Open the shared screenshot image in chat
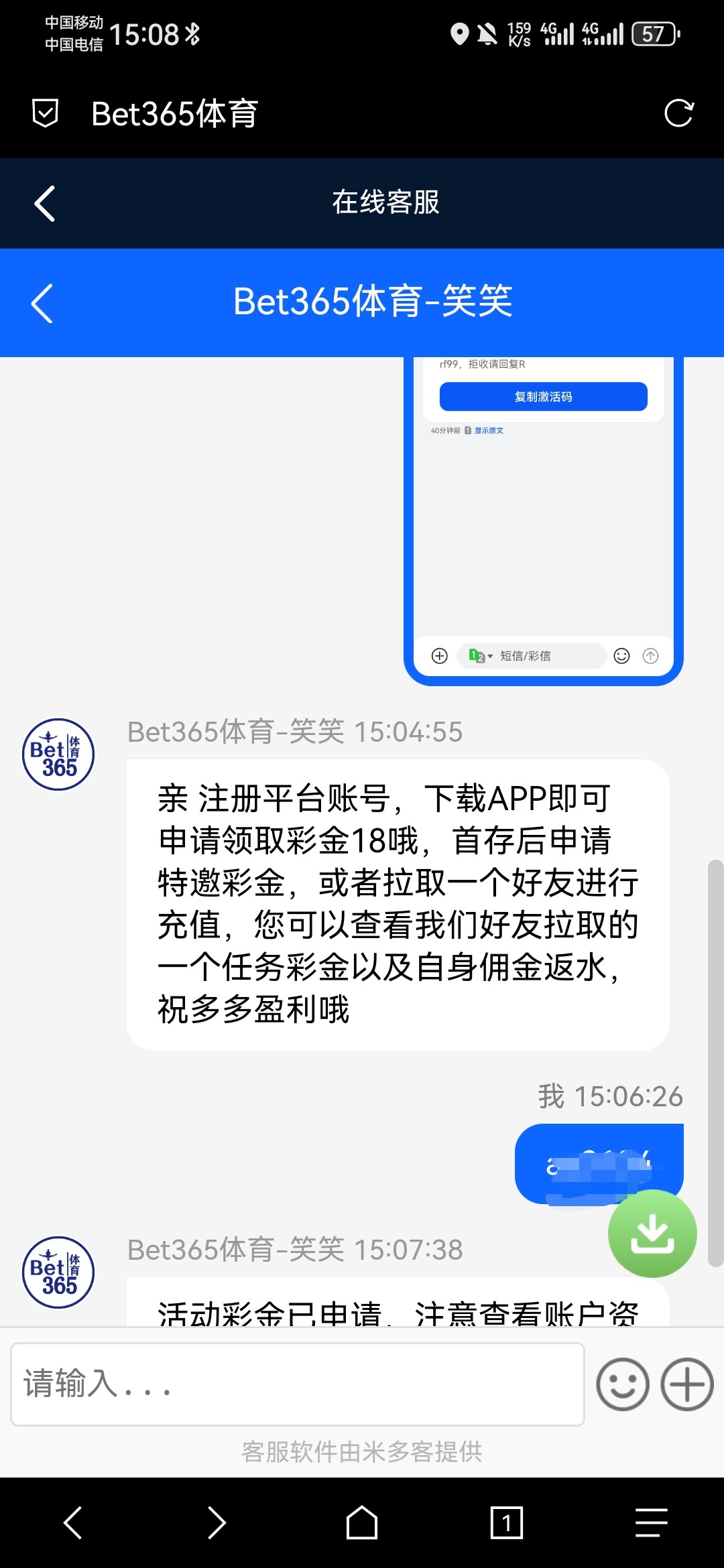The height and width of the screenshot is (1568, 724). [543, 521]
